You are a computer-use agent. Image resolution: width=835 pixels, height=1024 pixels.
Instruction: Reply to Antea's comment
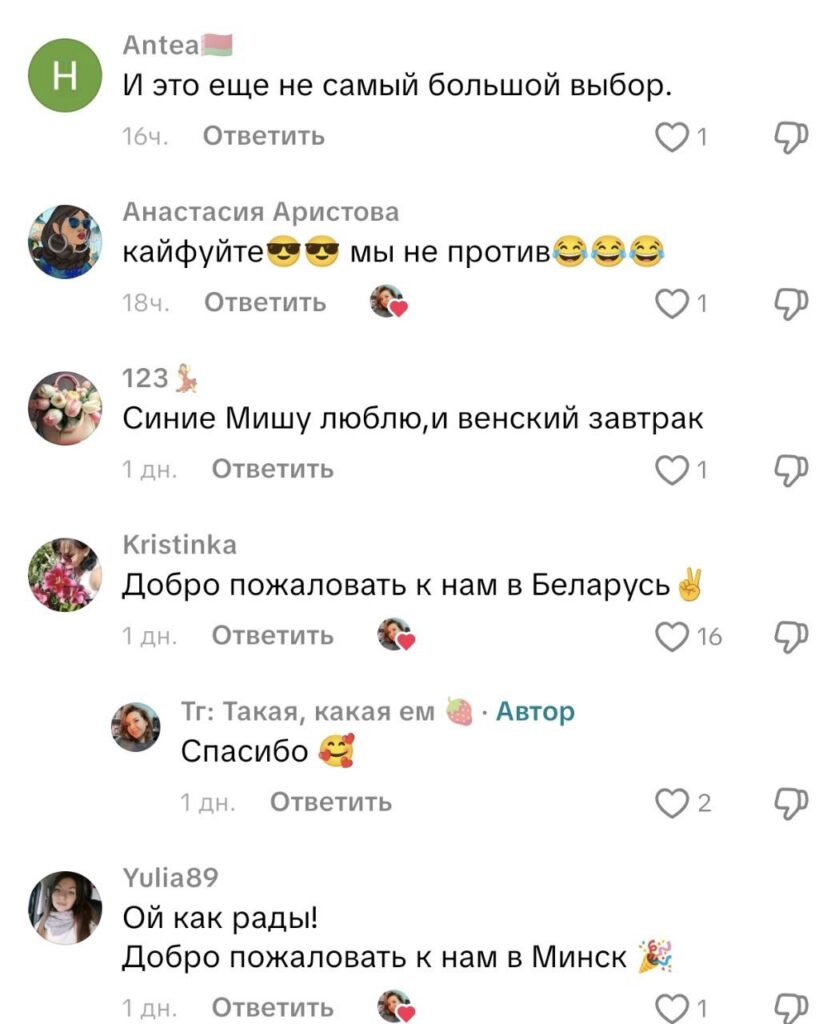[264, 136]
